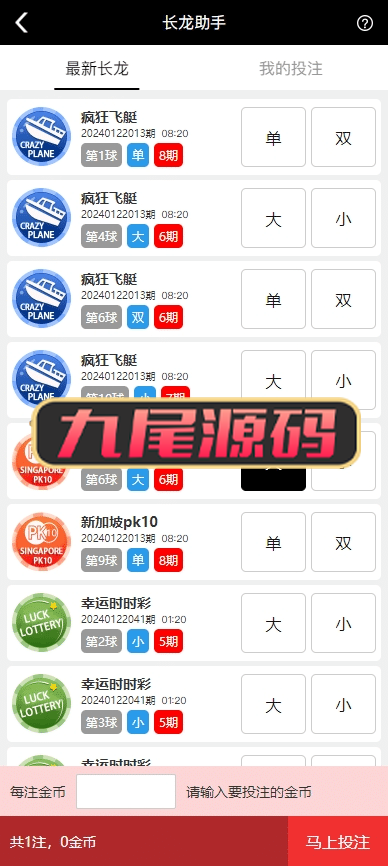Viewport: 388px width, 866px height.
Task: Open the help question-mark icon
Action: point(365,23)
